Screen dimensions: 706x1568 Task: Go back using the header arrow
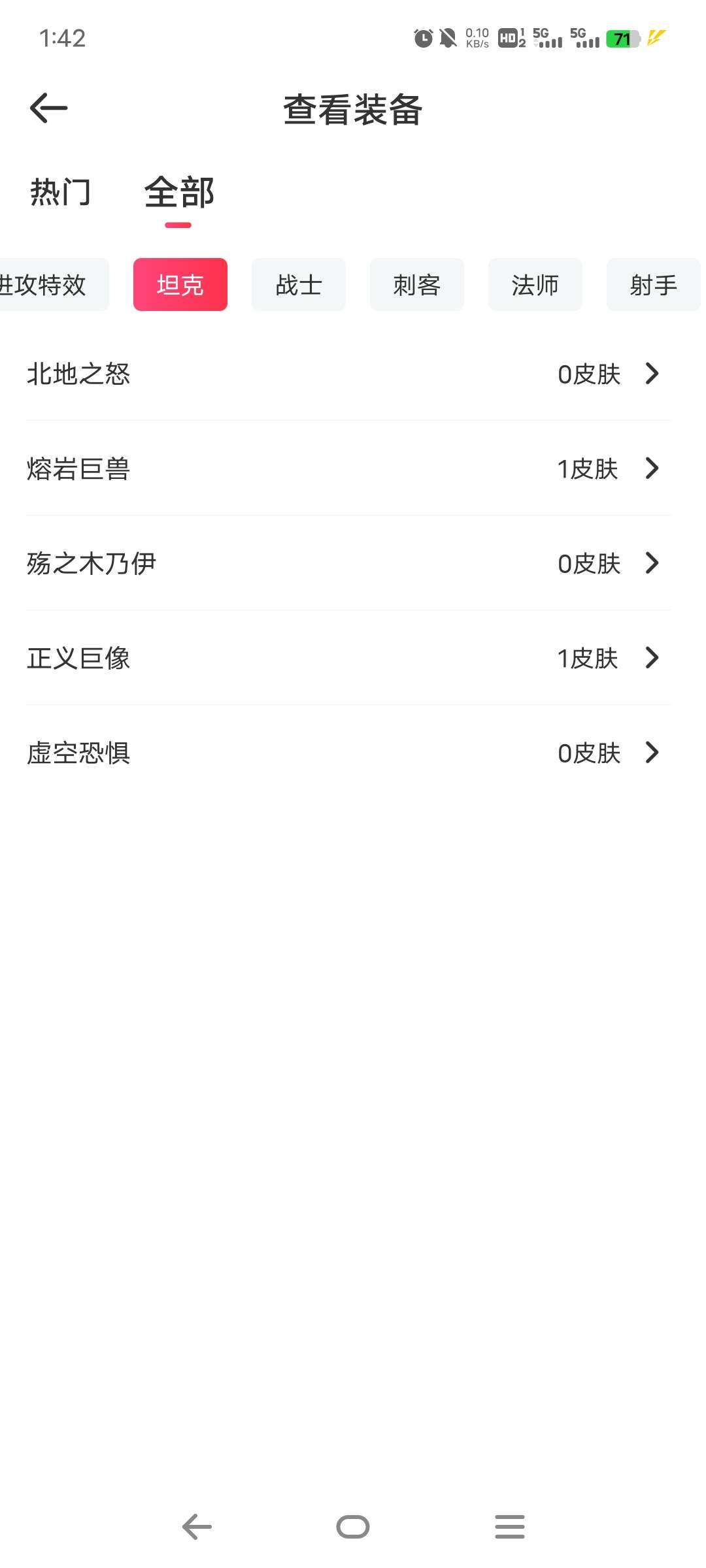click(49, 108)
